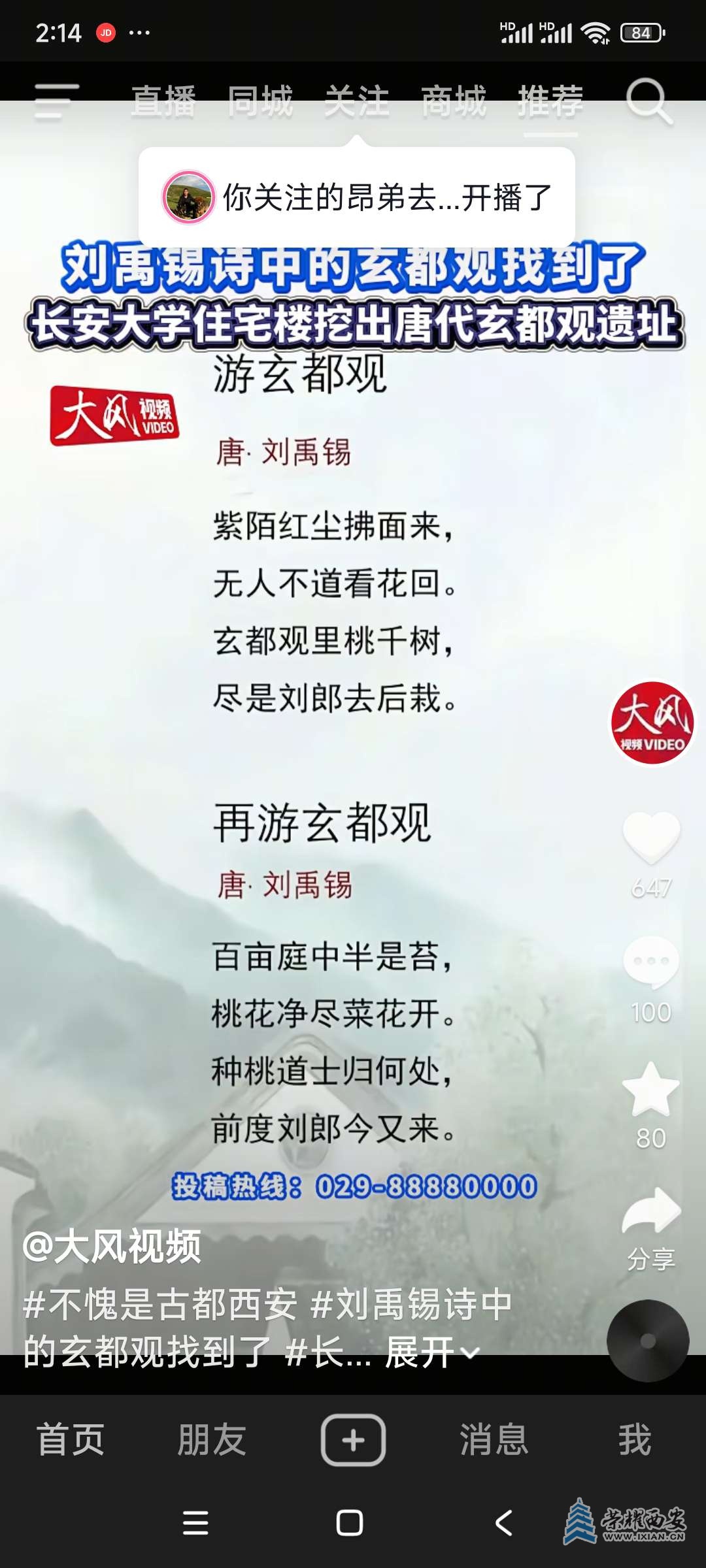Like this video
The height and width of the screenshot is (1568, 706).
(651, 838)
